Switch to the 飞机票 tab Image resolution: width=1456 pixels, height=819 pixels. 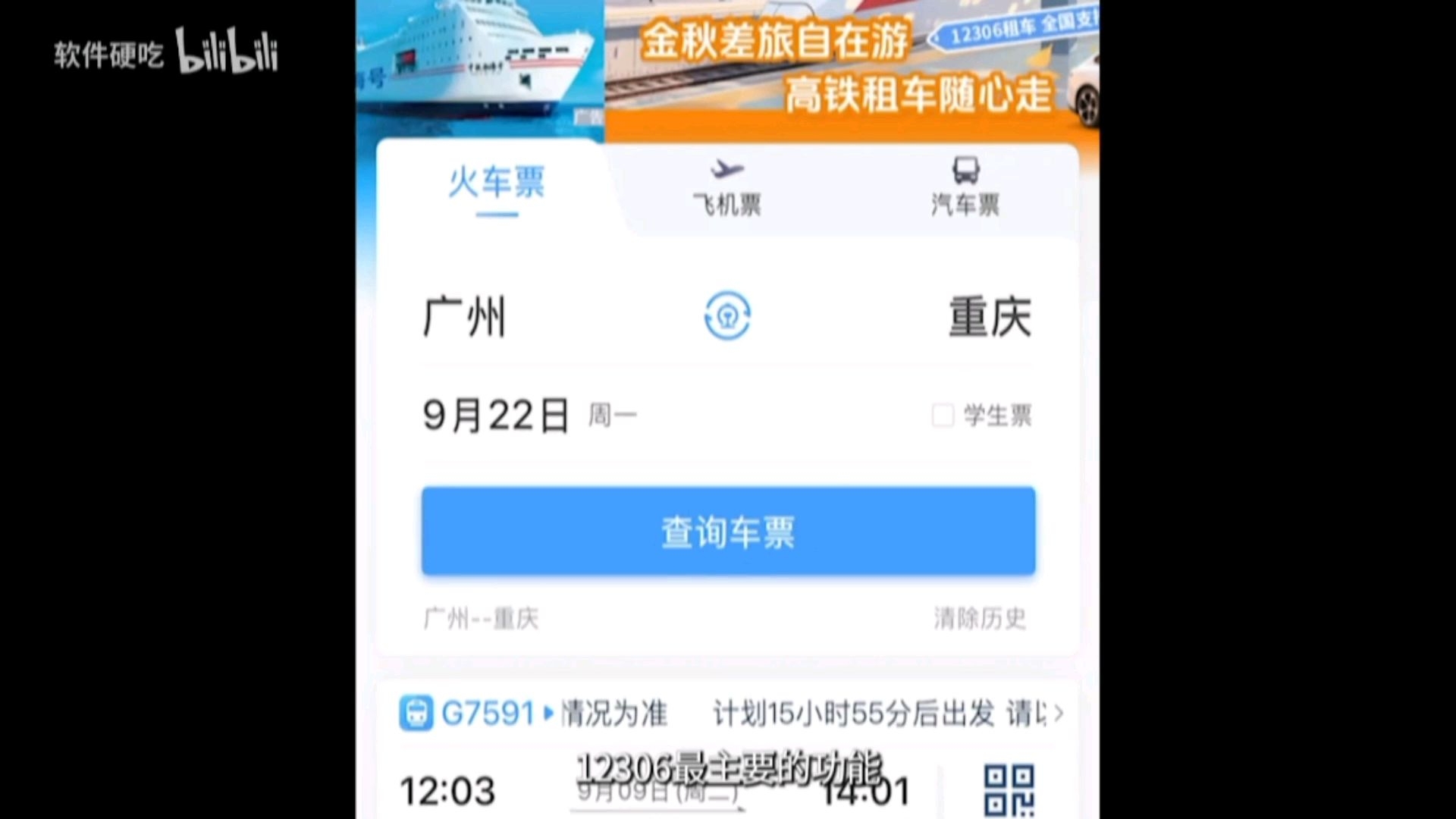[726, 190]
